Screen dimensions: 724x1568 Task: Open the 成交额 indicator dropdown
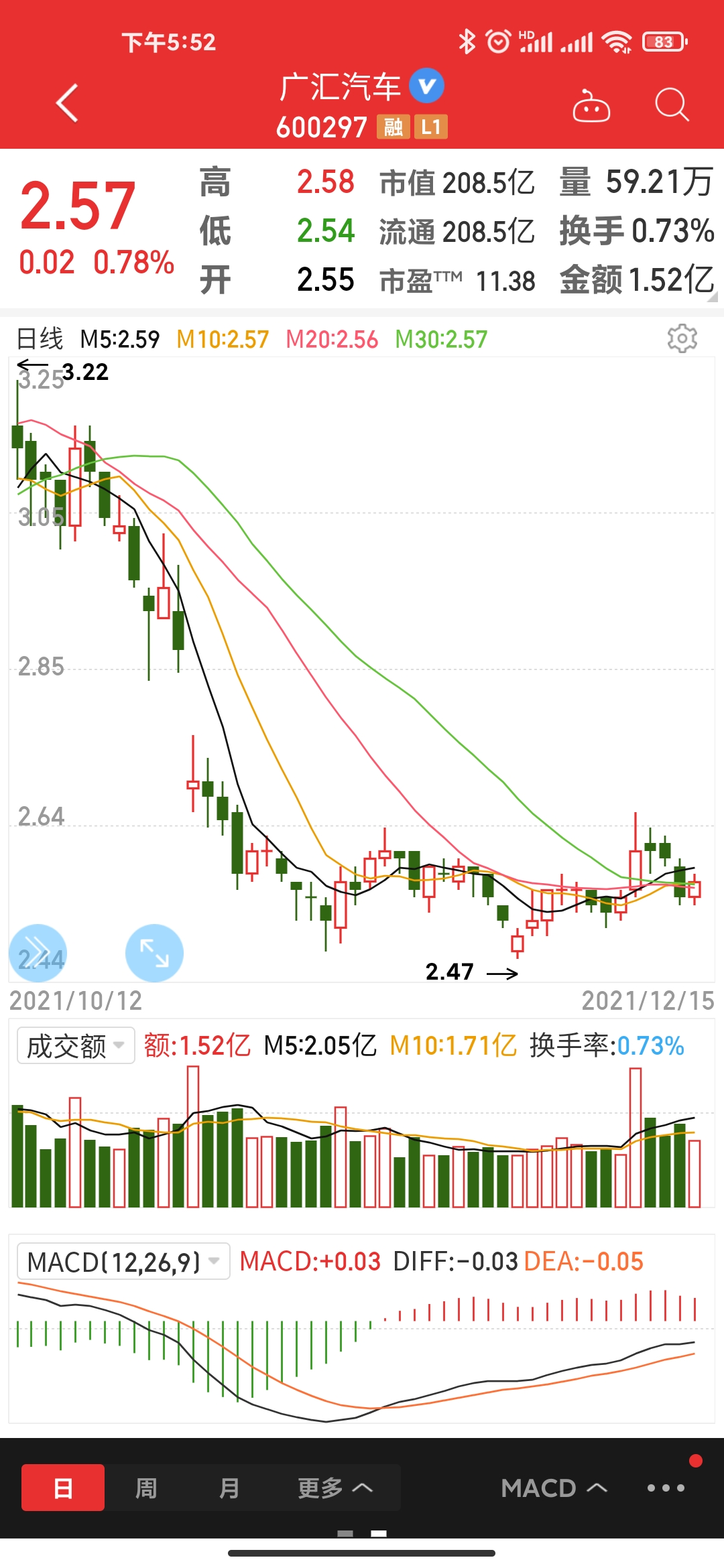pyautogui.click(x=76, y=1046)
